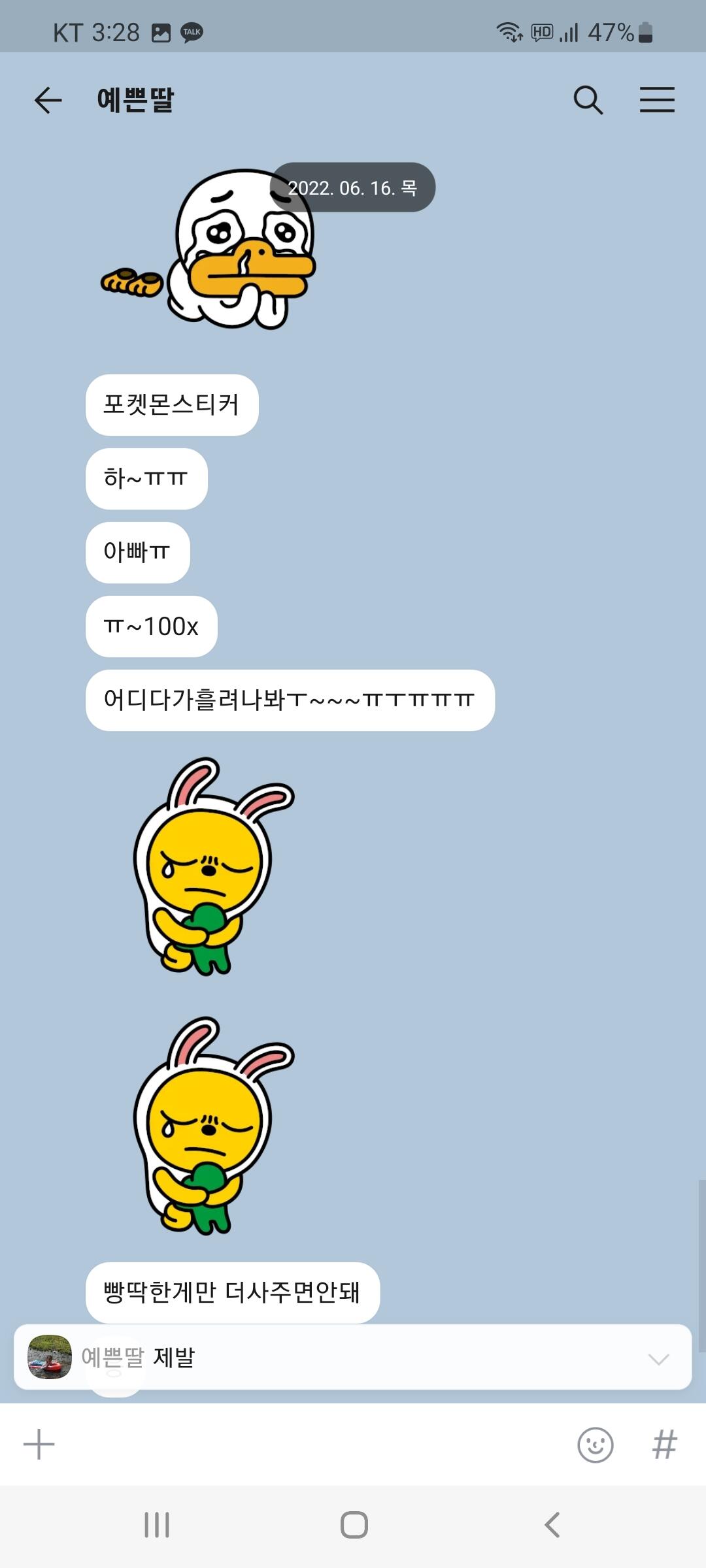Search within this chat
This screenshot has height=1568, width=706.
pyautogui.click(x=588, y=100)
